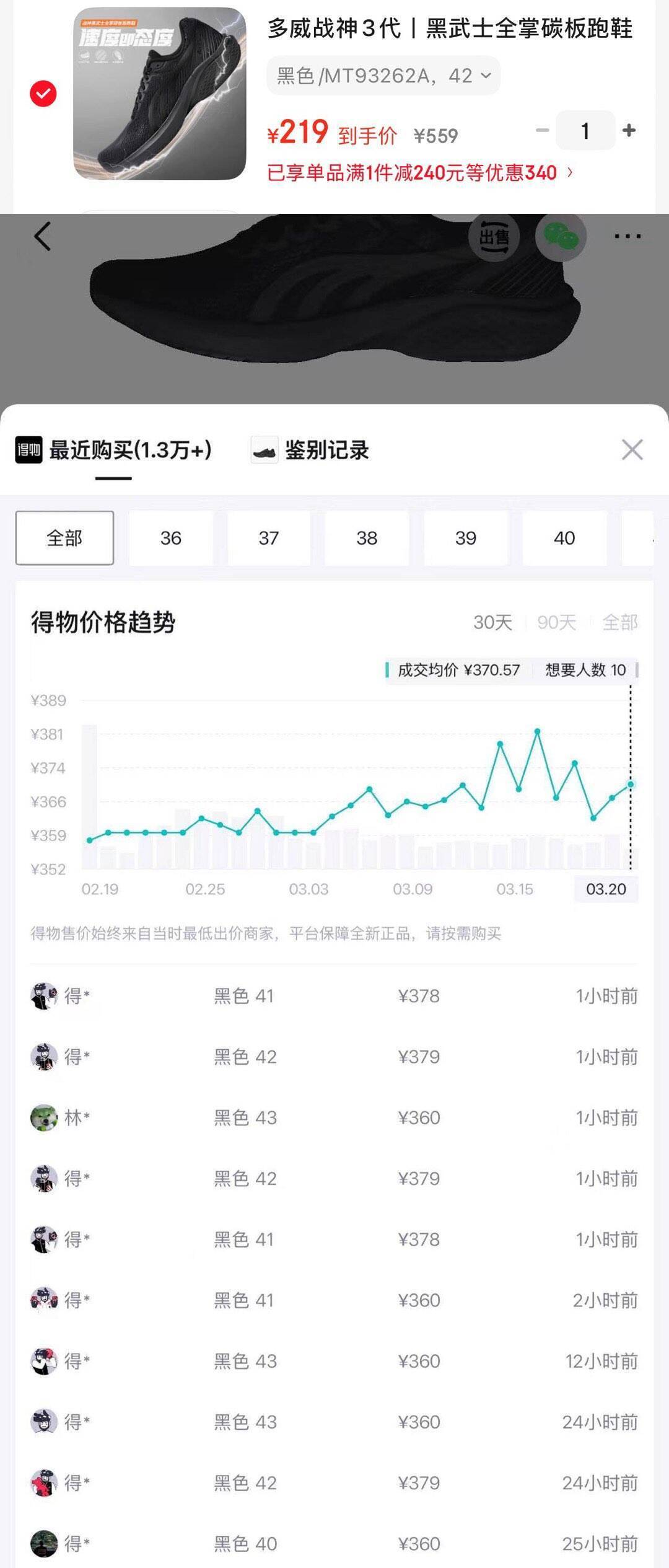
Task: Close the recent purchases panel
Action: [632, 450]
